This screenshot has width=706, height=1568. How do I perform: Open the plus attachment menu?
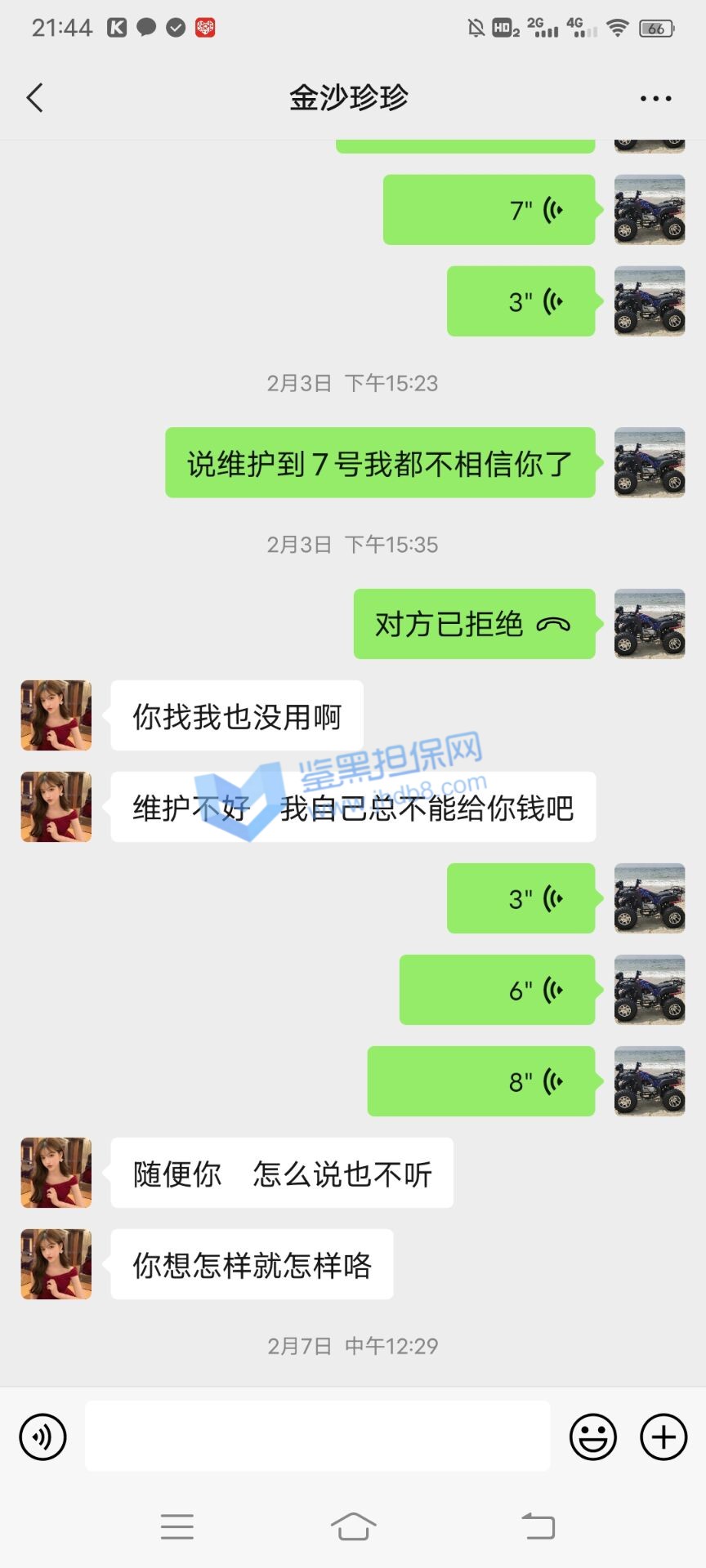(664, 1437)
